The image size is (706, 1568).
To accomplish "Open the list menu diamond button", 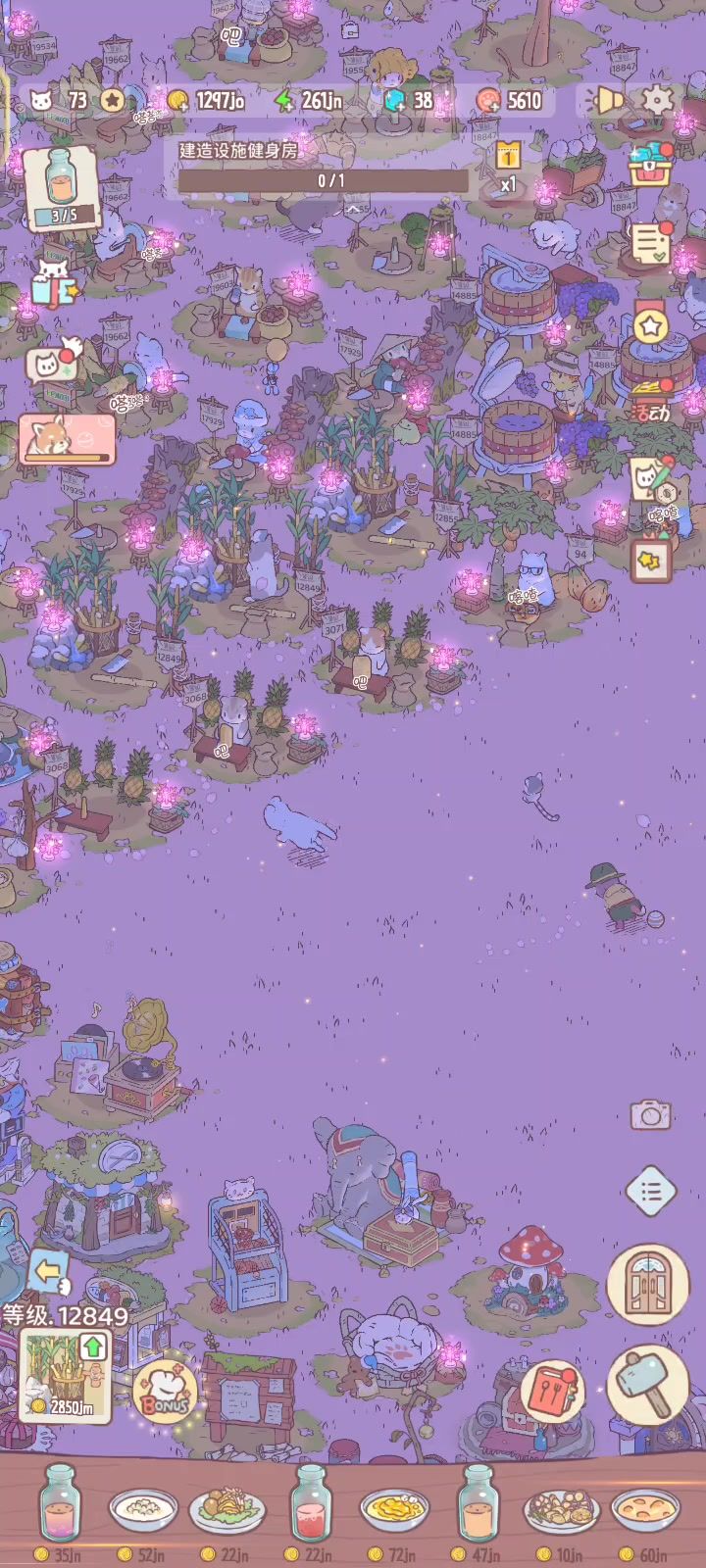I will pyautogui.click(x=650, y=1192).
